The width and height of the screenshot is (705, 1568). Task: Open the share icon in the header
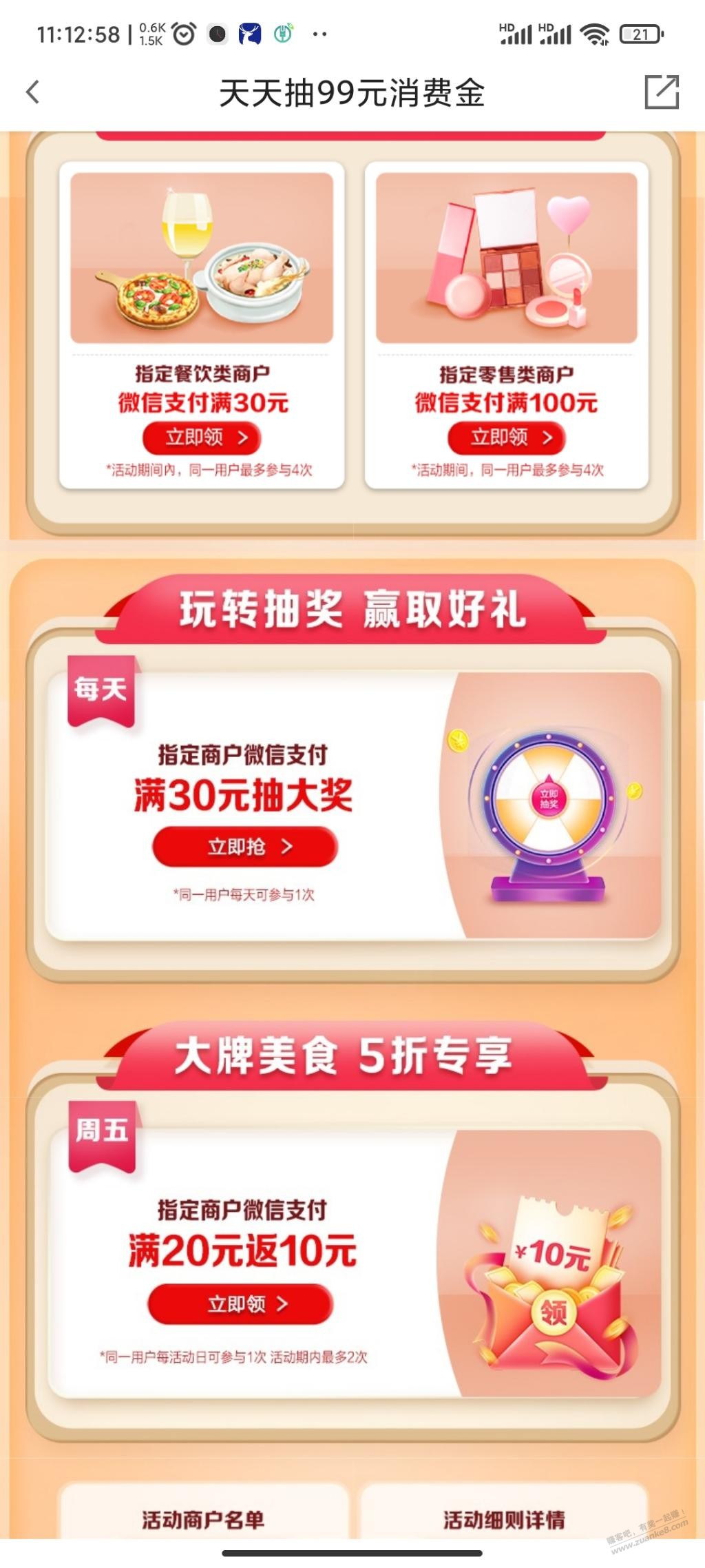click(x=662, y=92)
